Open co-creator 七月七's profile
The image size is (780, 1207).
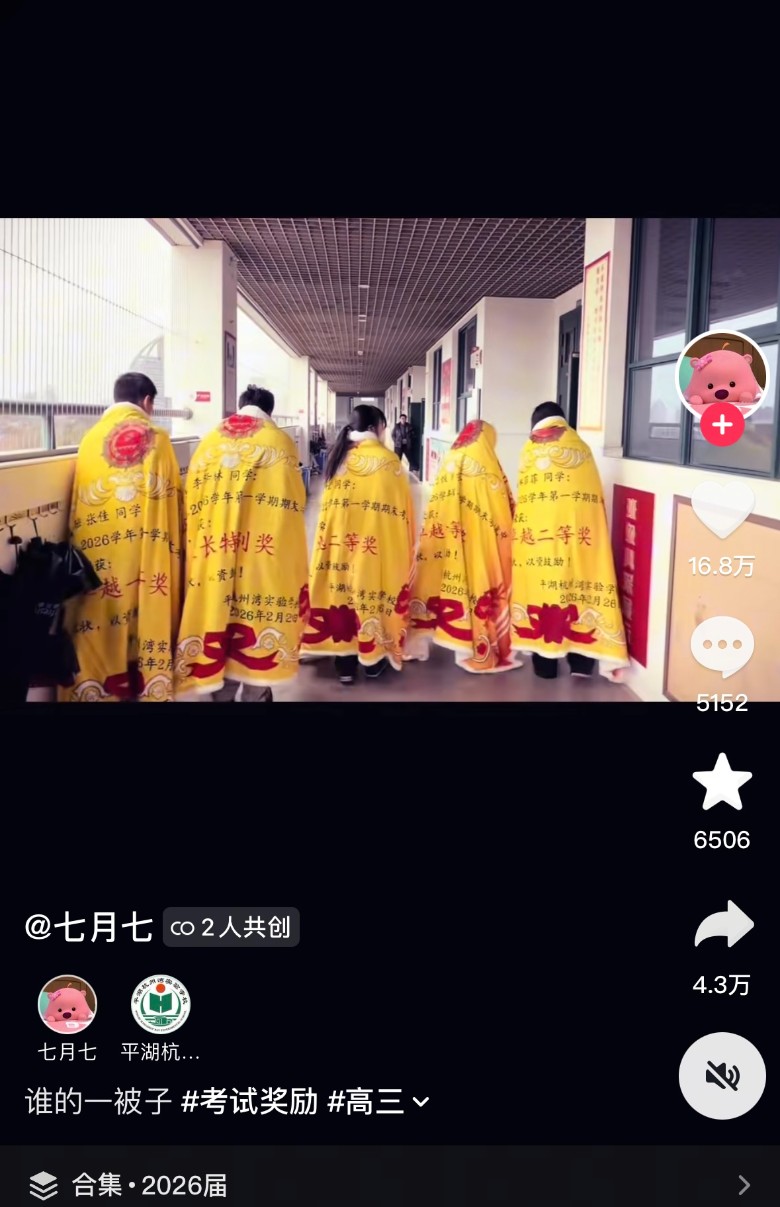68,1005
